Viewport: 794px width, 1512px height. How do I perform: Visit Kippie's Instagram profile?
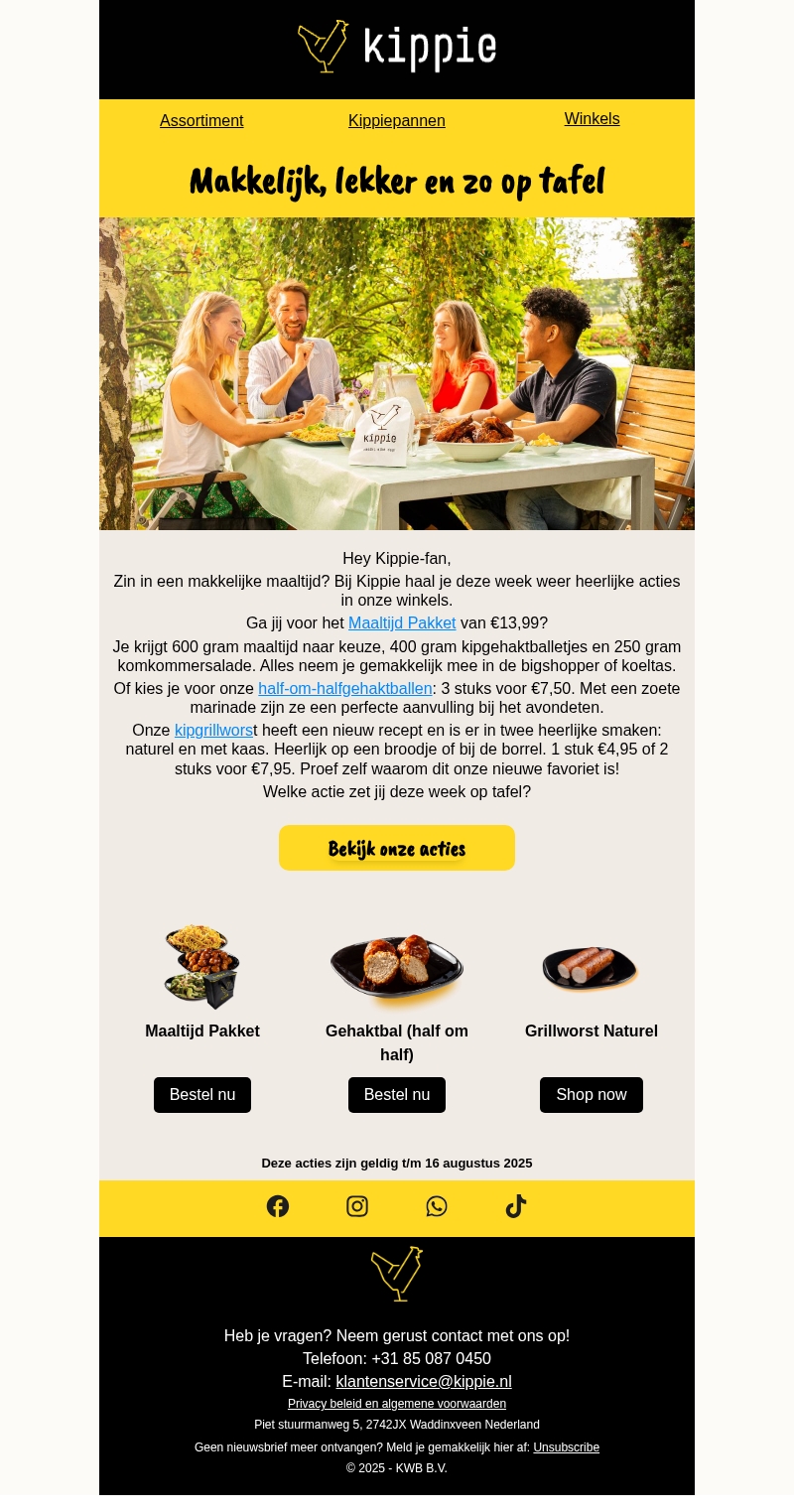(x=357, y=1206)
